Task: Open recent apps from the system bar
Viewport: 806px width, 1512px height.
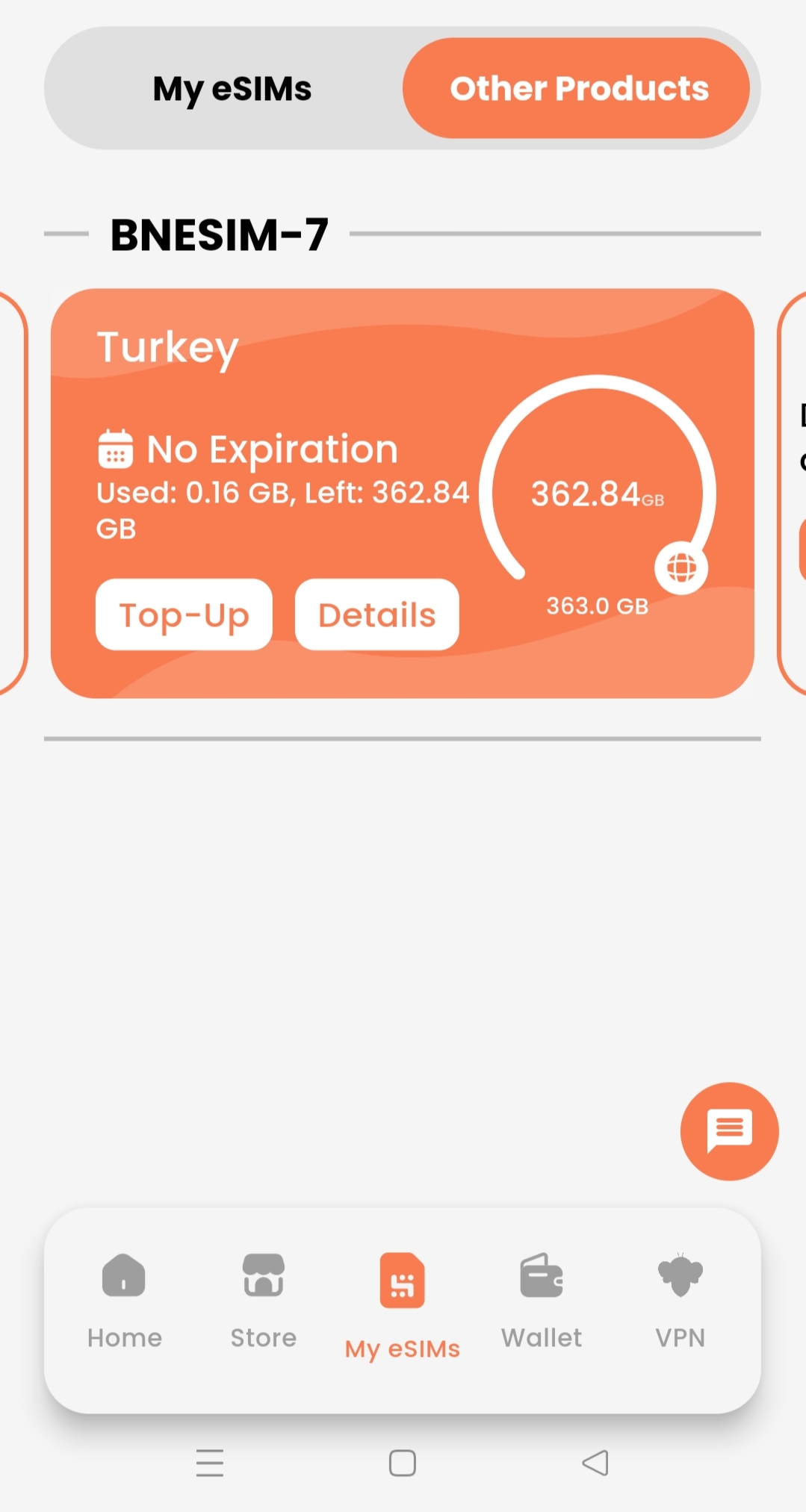Action: click(210, 1463)
